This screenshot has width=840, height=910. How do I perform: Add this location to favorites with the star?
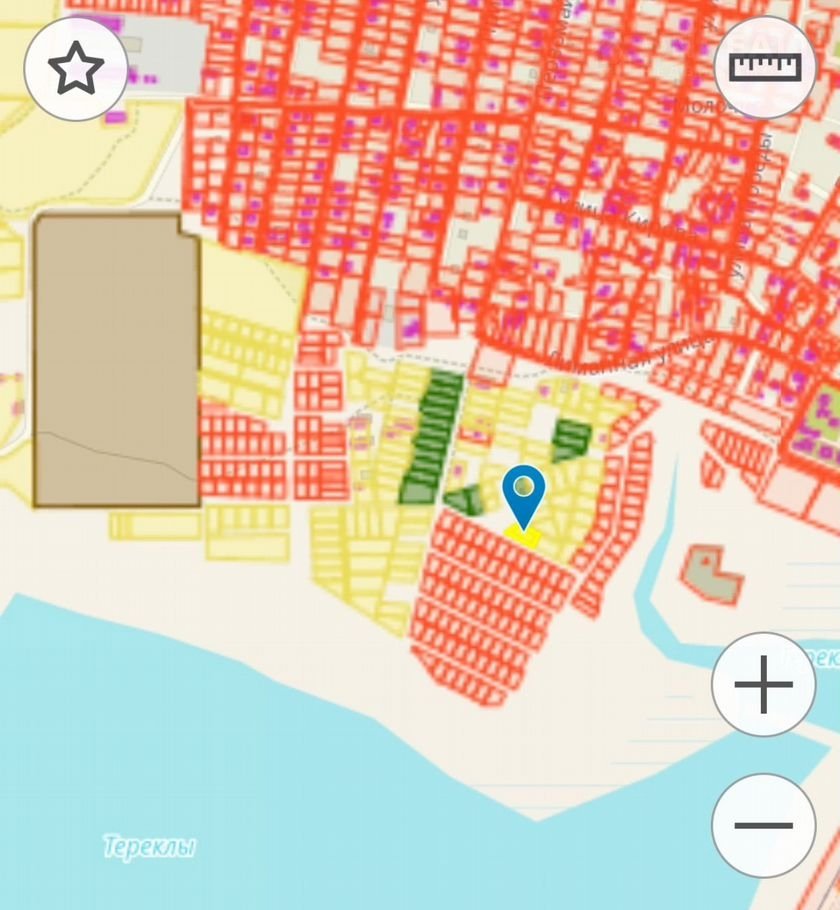76,69
